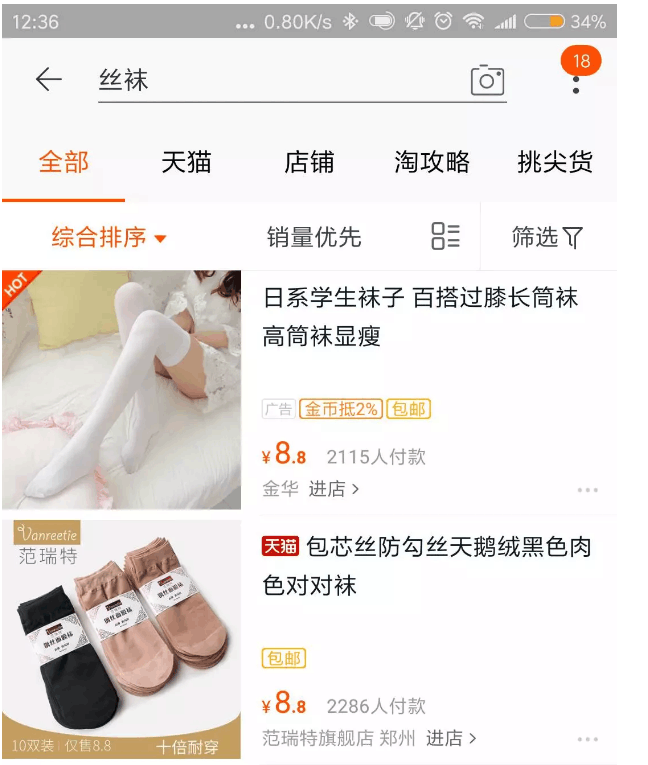Open the overflow menu with 18 badge
This screenshot has width=648, height=765.
coord(576,80)
